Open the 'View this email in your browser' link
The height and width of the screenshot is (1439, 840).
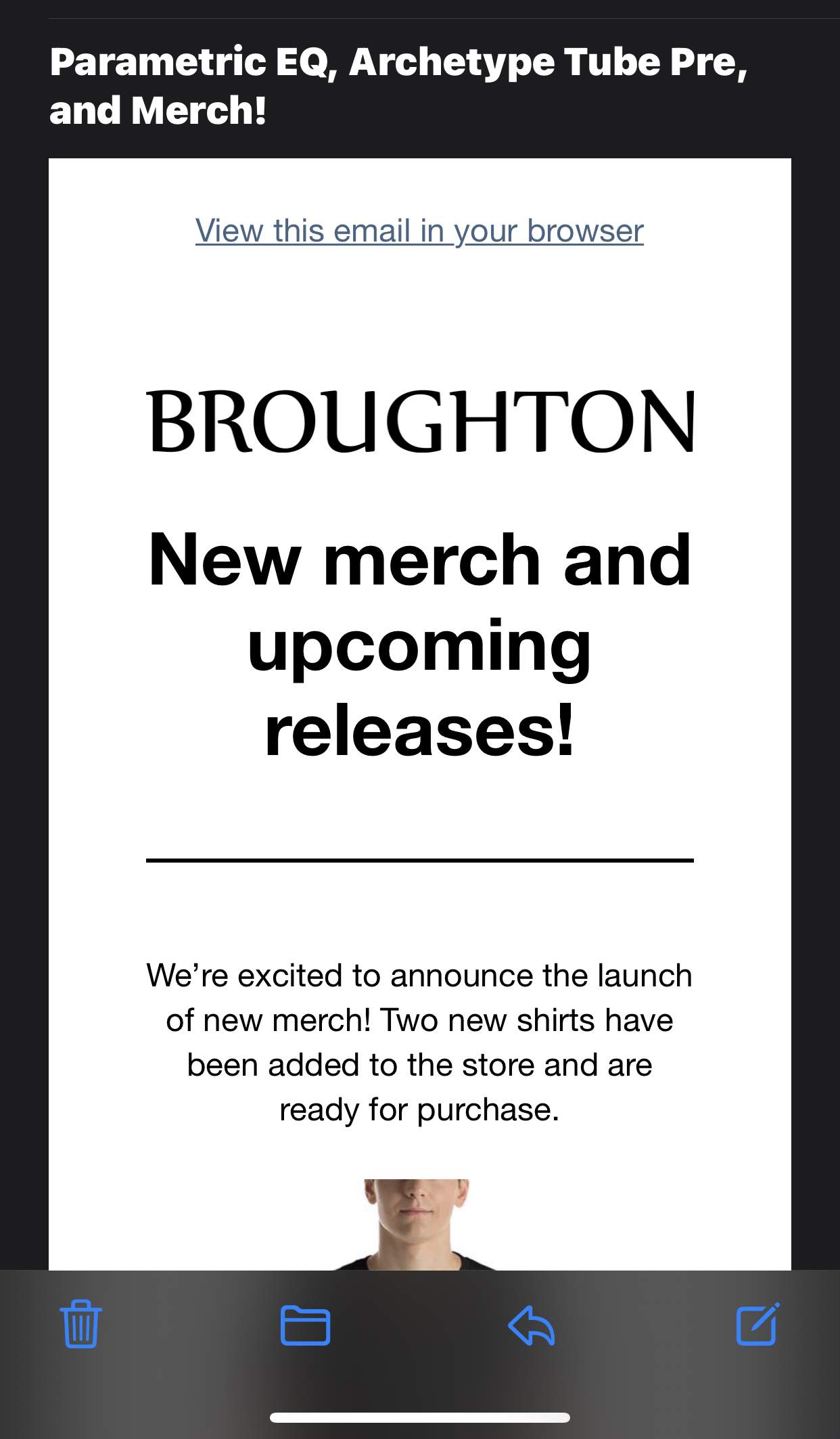point(419,231)
